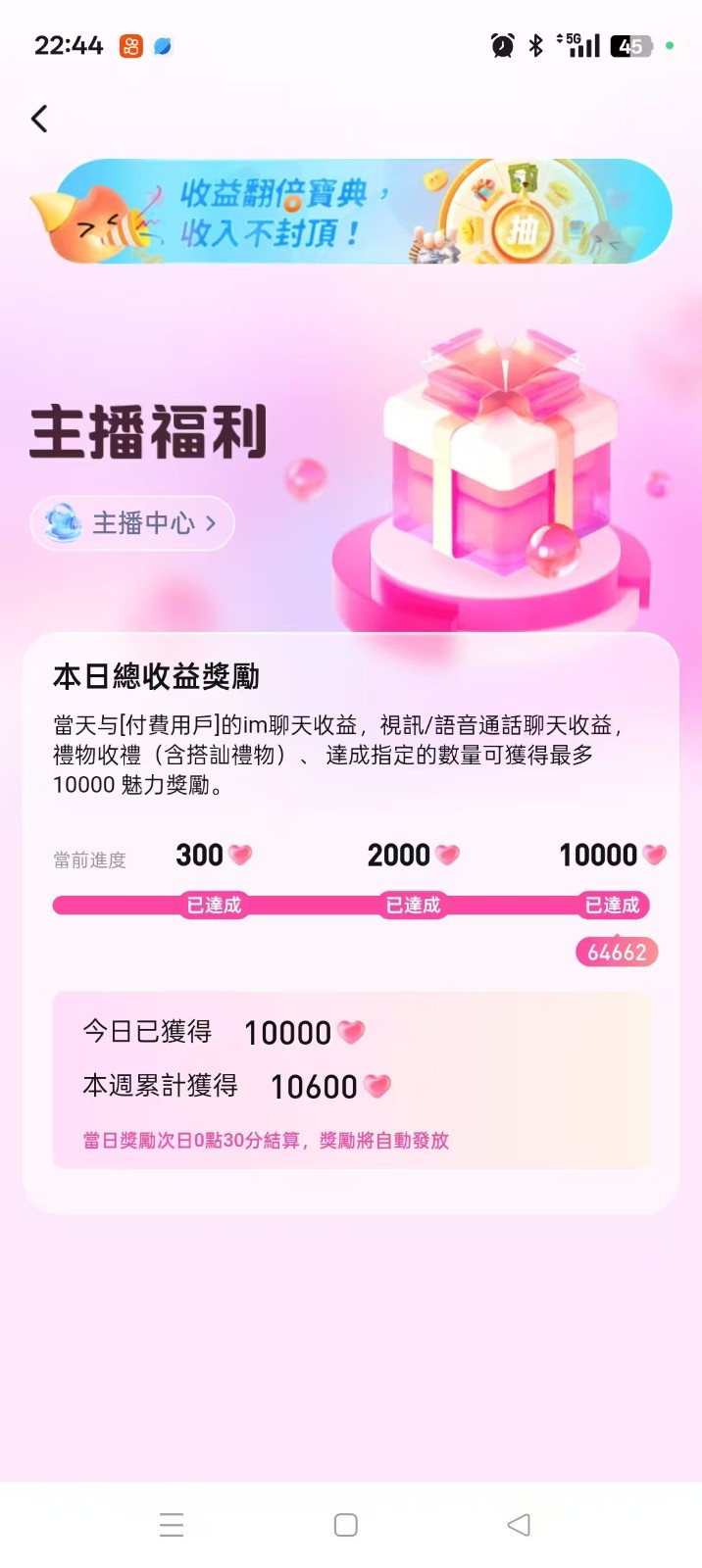
Task: Open the 收益翻倍寶典 banner
Action: pos(351,212)
